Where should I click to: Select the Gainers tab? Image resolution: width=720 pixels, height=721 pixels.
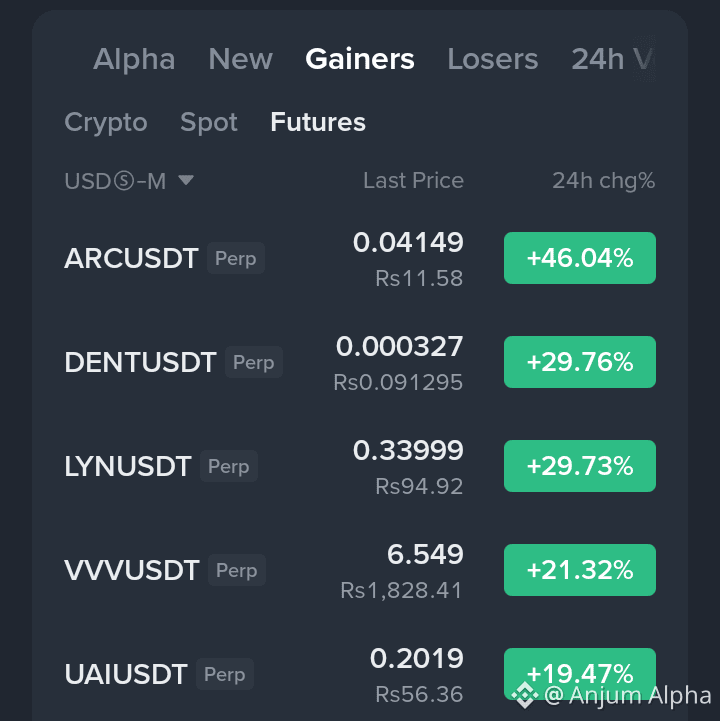tap(359, 60)
